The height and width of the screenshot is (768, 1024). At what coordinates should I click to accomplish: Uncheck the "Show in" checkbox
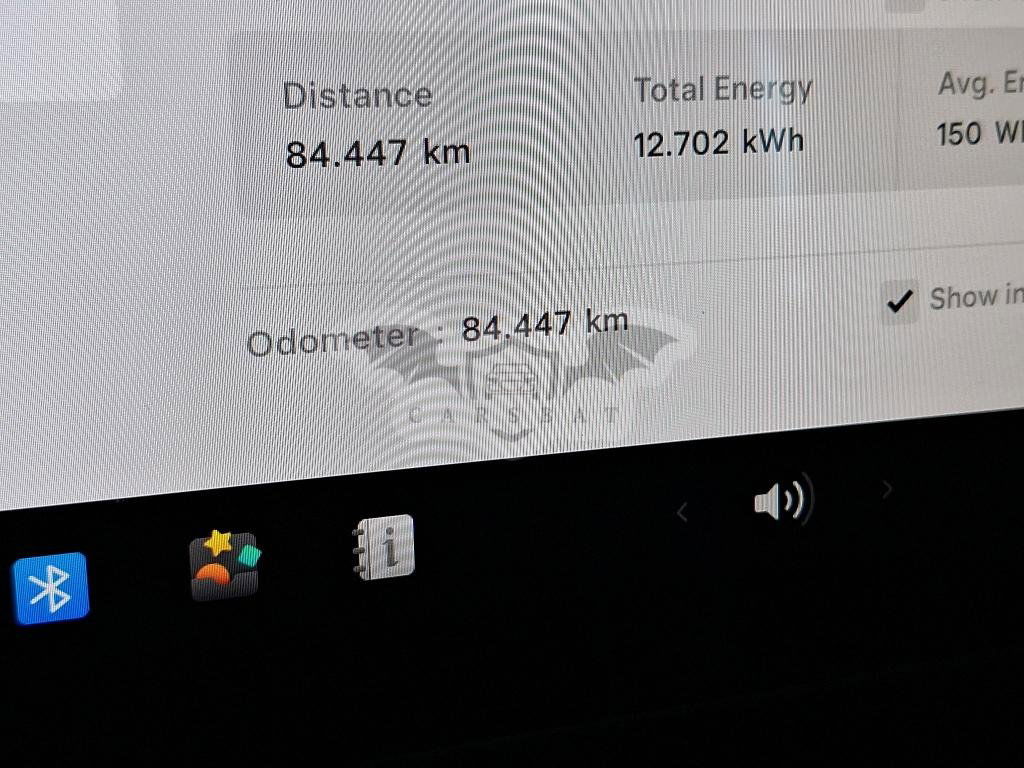click(x=901, y=301)
